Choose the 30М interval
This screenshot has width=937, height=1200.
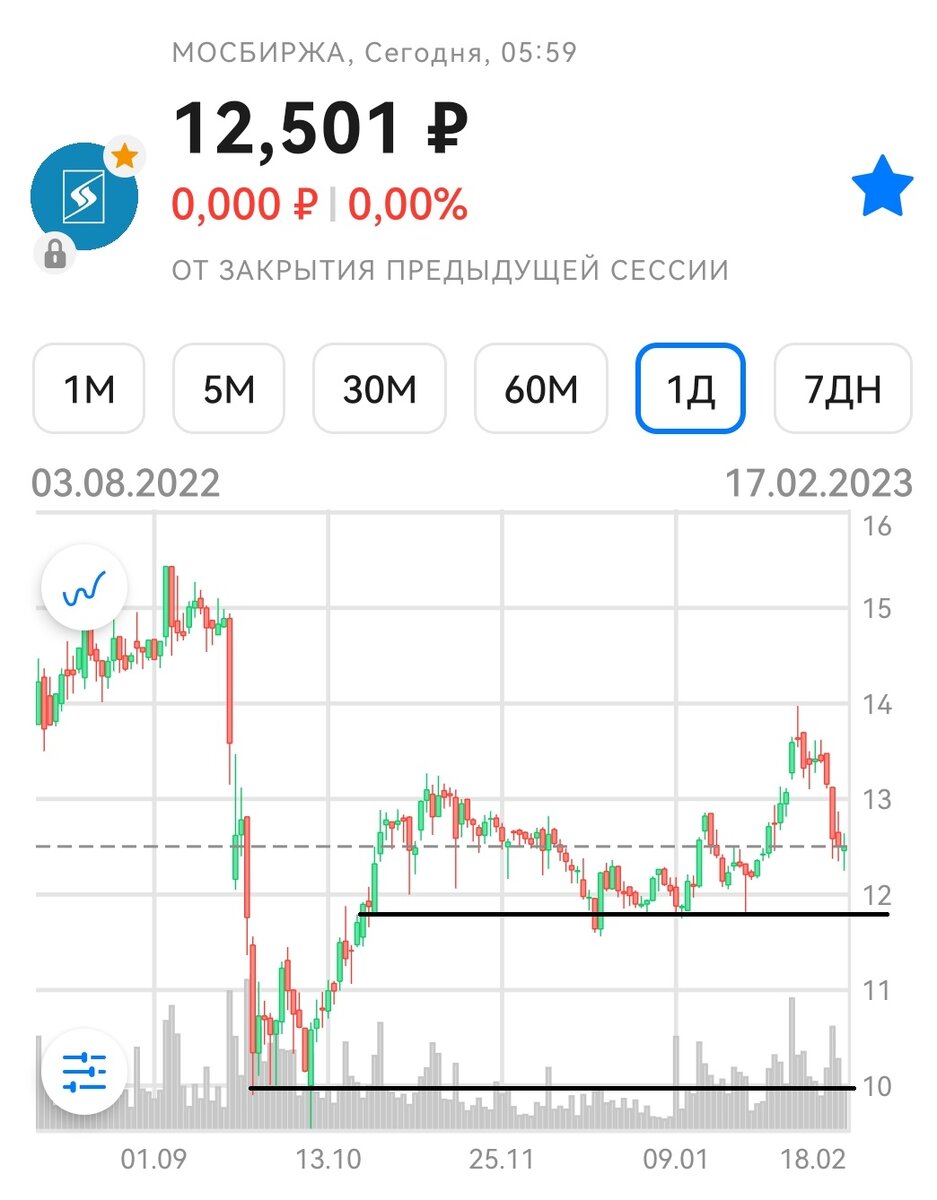tap(380, 388)
